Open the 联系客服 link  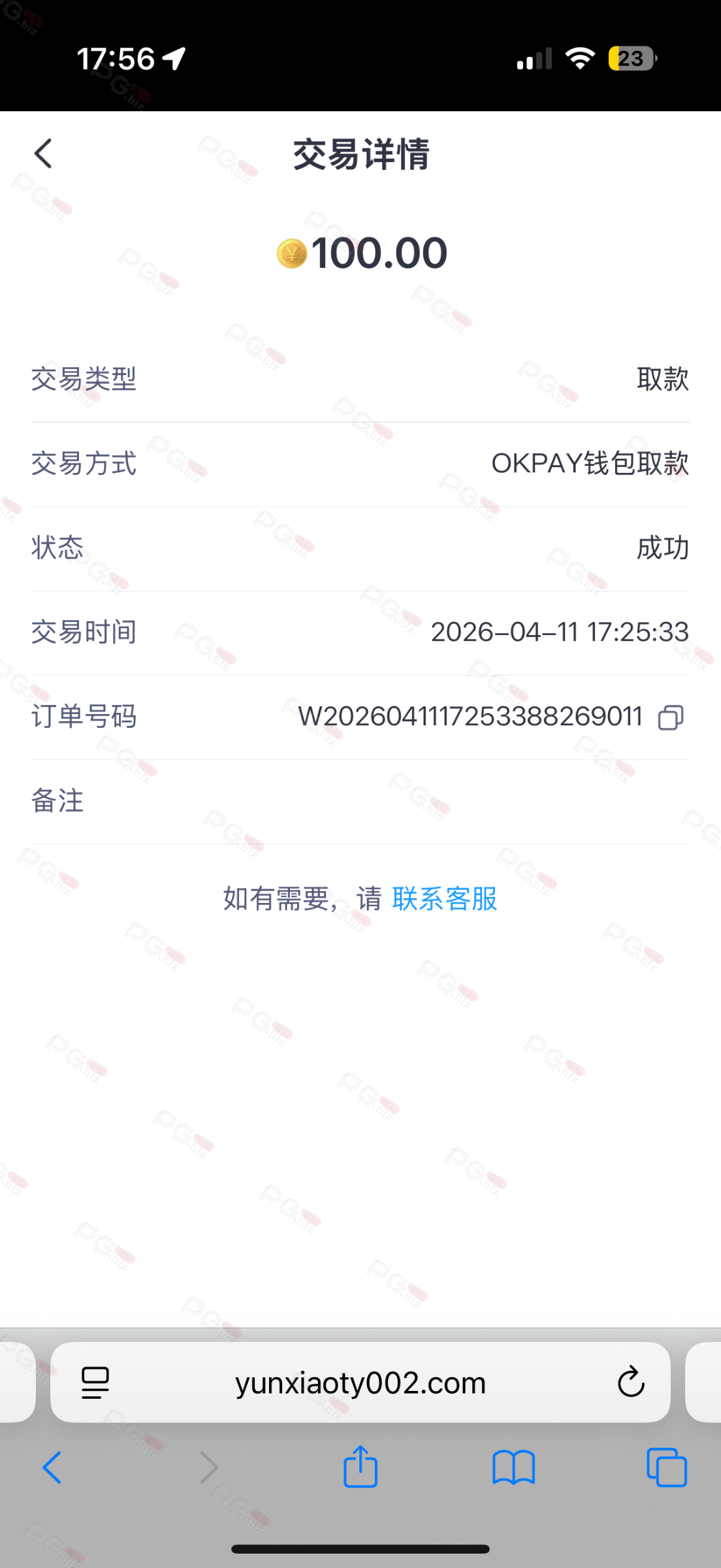[x=445, y=899]
